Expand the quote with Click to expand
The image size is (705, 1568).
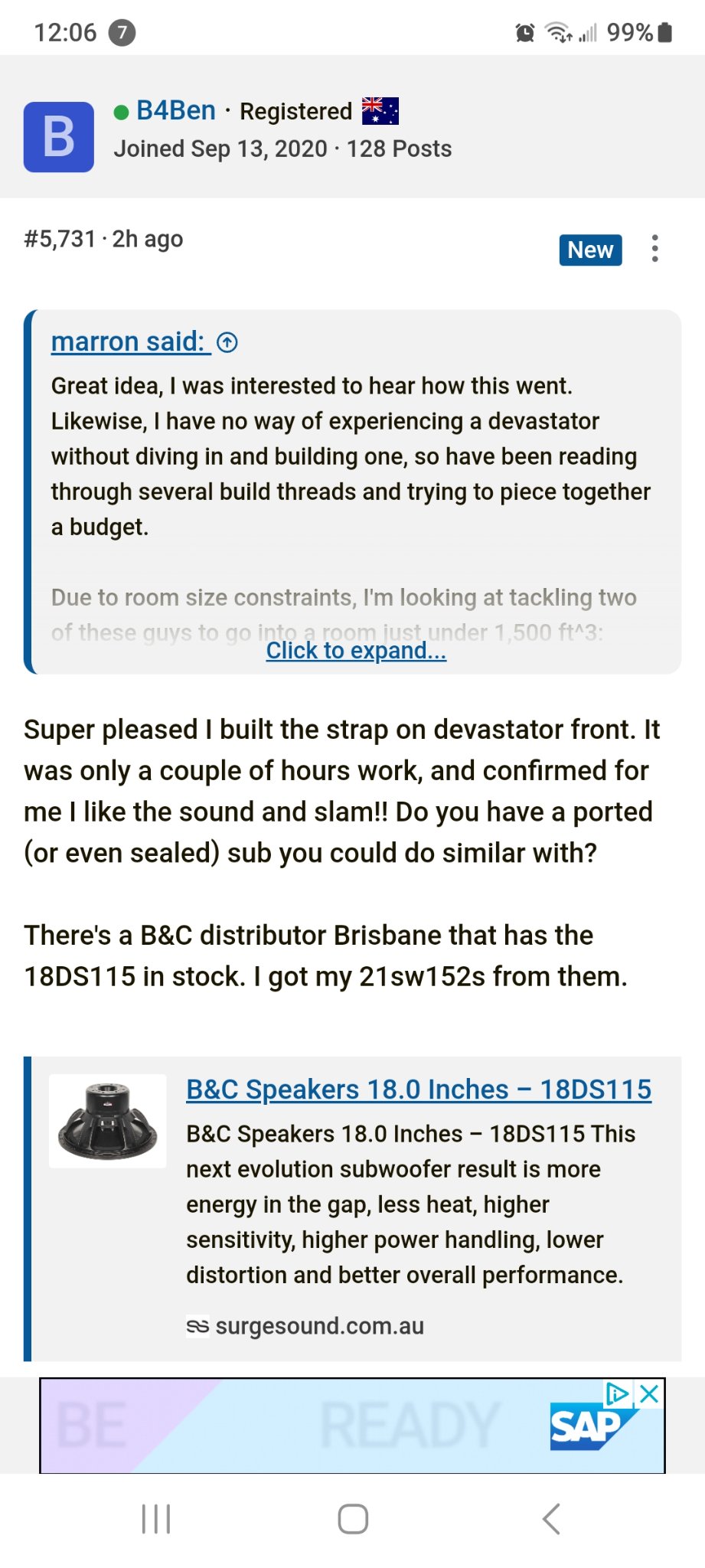pos(356,650)
